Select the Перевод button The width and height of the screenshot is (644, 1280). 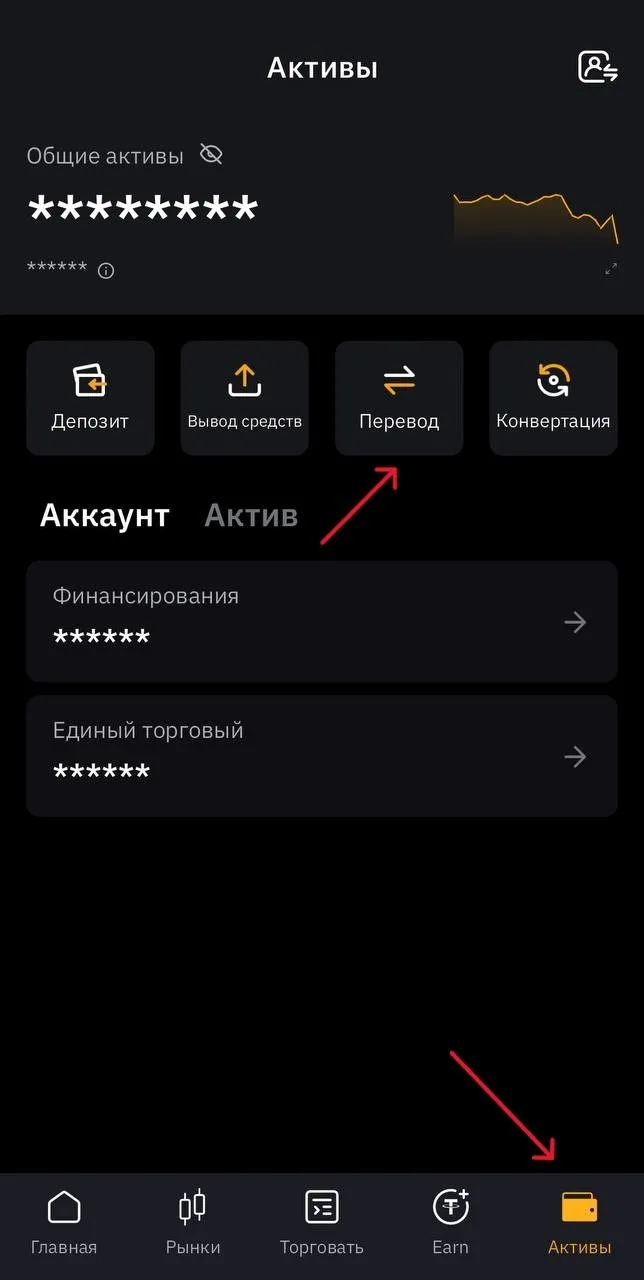[x=399, y=398]
